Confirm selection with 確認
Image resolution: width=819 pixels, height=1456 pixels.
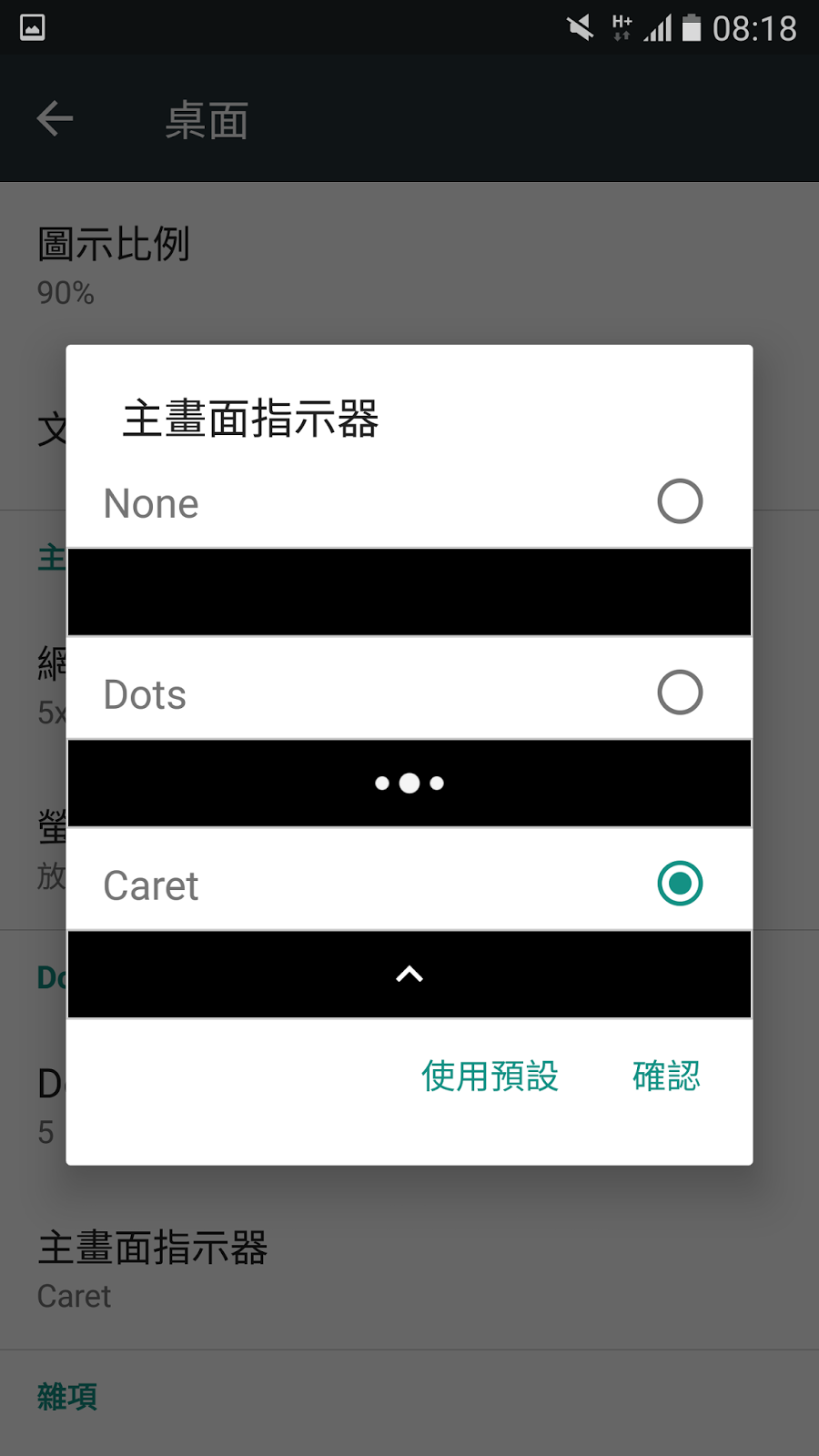tap(666, 1077)
